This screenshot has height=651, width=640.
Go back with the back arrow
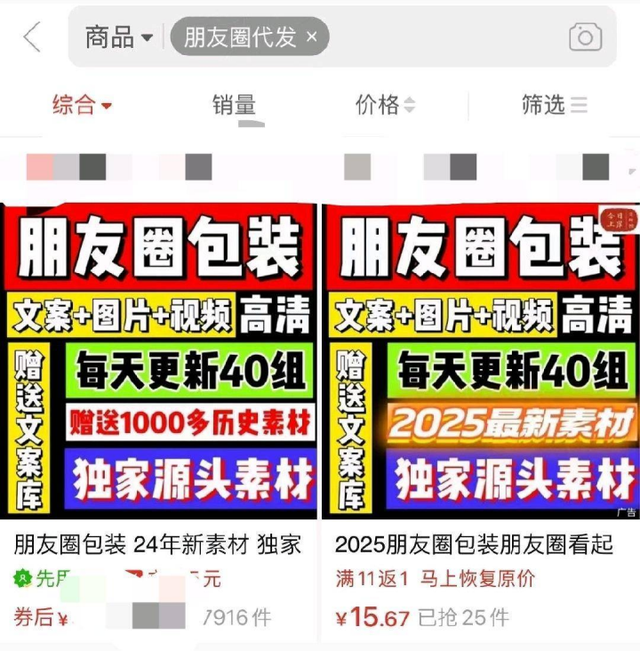pos(32,38)
